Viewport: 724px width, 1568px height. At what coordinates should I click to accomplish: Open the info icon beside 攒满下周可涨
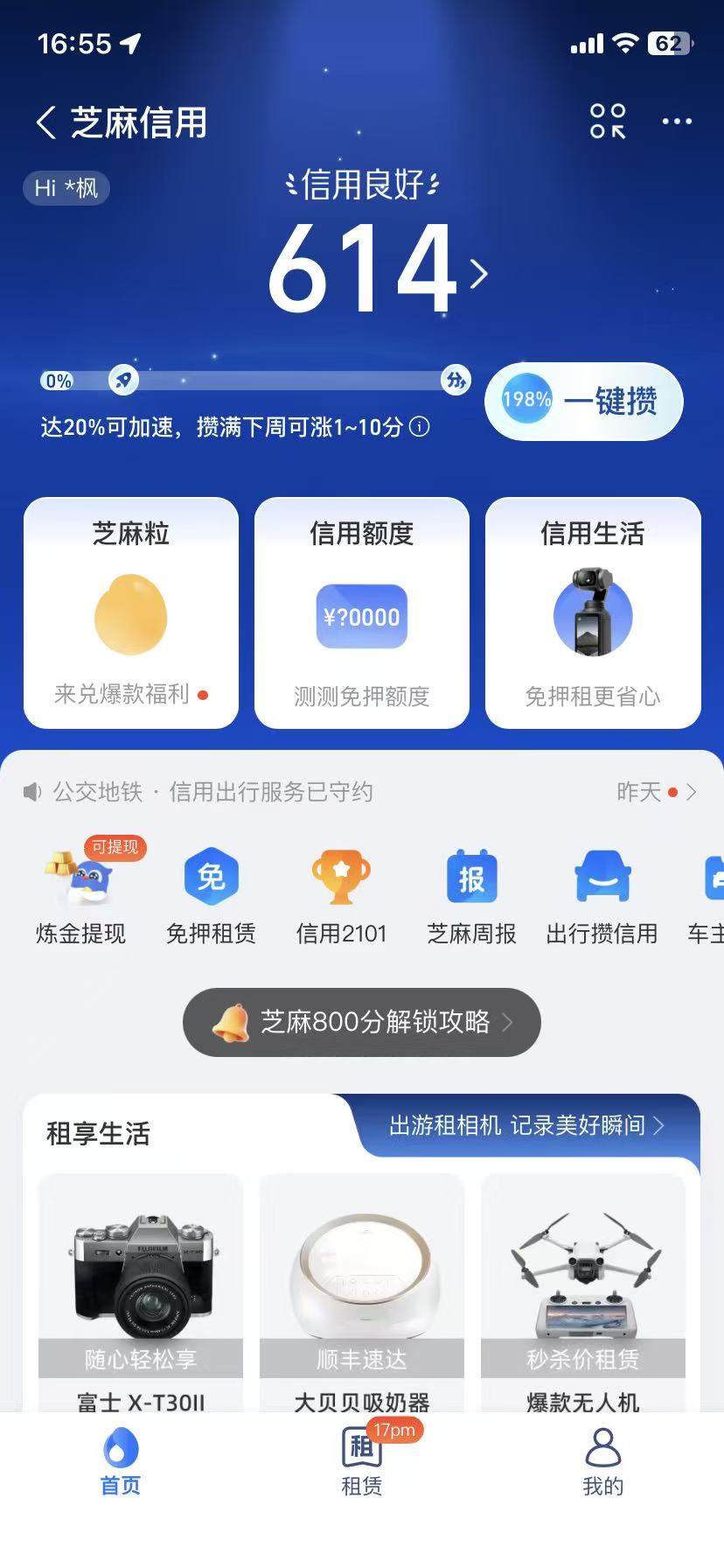pos(420,427)
